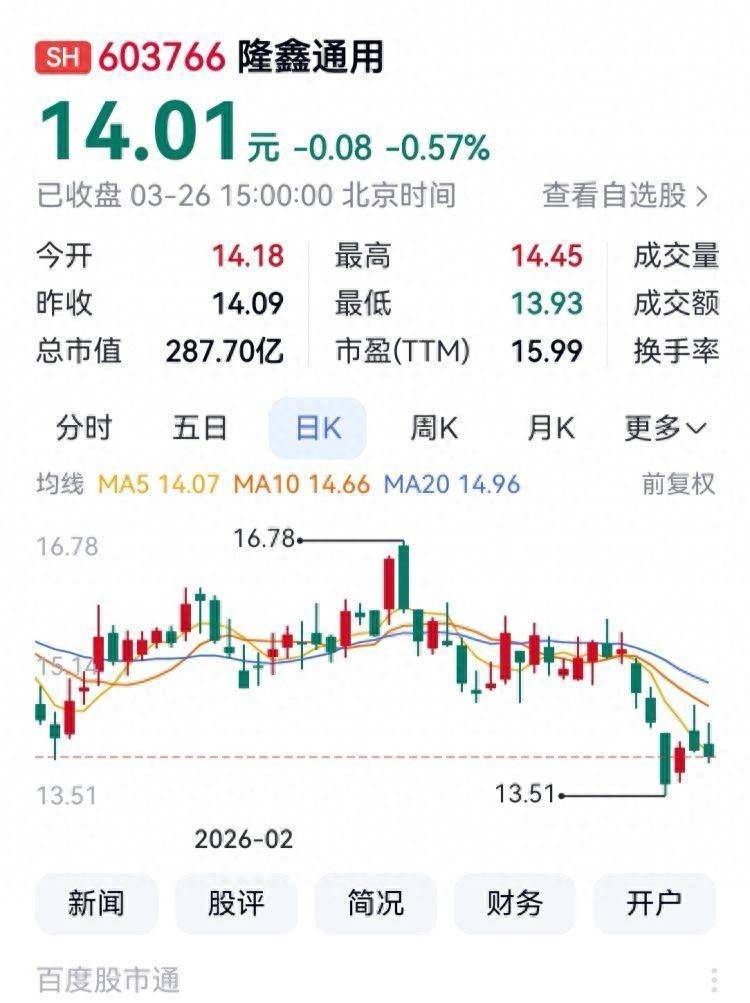Open the 新闻 section
Viewport: 750px width, 1003px height.
(96, 904)
